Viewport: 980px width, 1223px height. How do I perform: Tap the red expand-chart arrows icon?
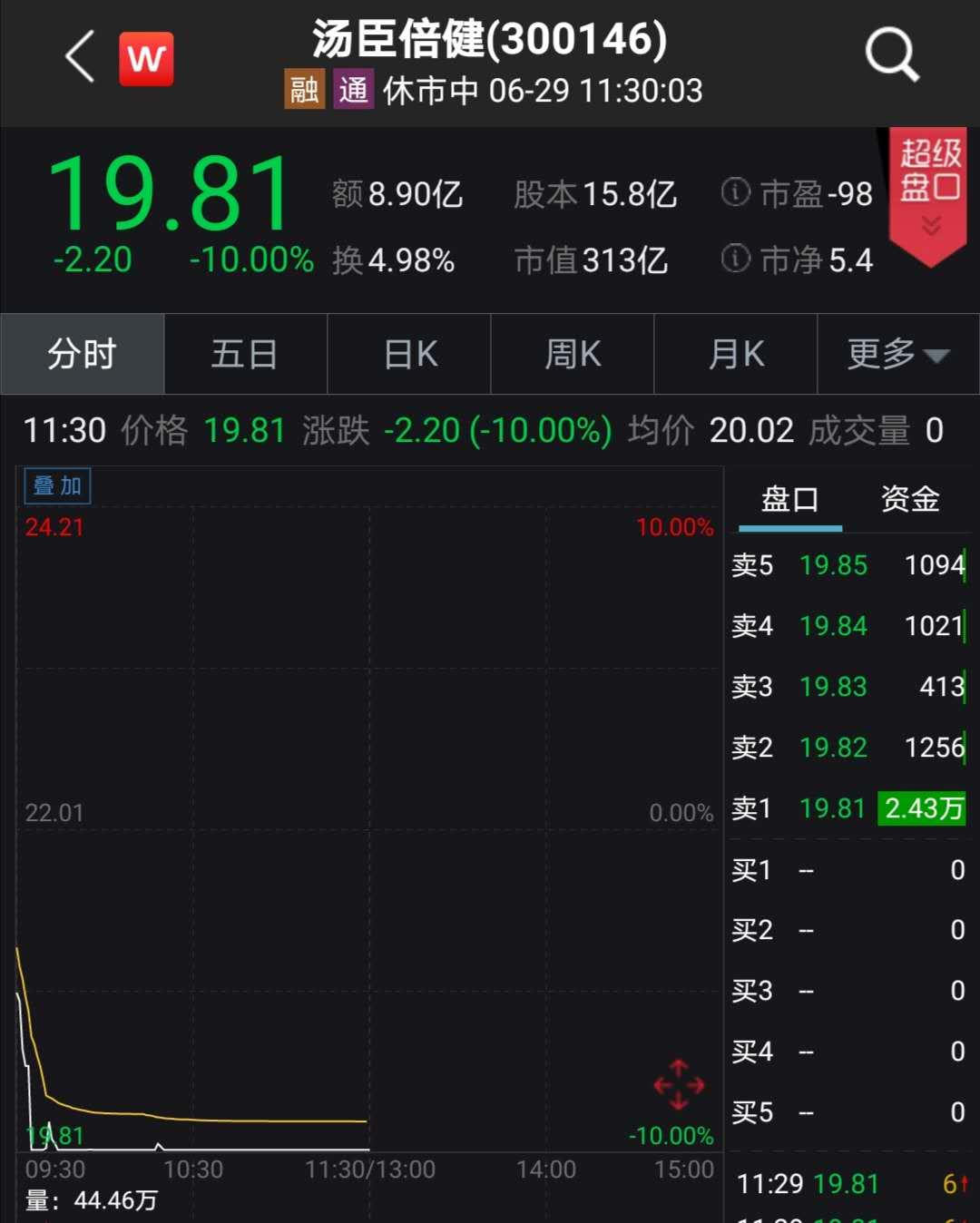pyautogui.click(x=679, y=1084)
